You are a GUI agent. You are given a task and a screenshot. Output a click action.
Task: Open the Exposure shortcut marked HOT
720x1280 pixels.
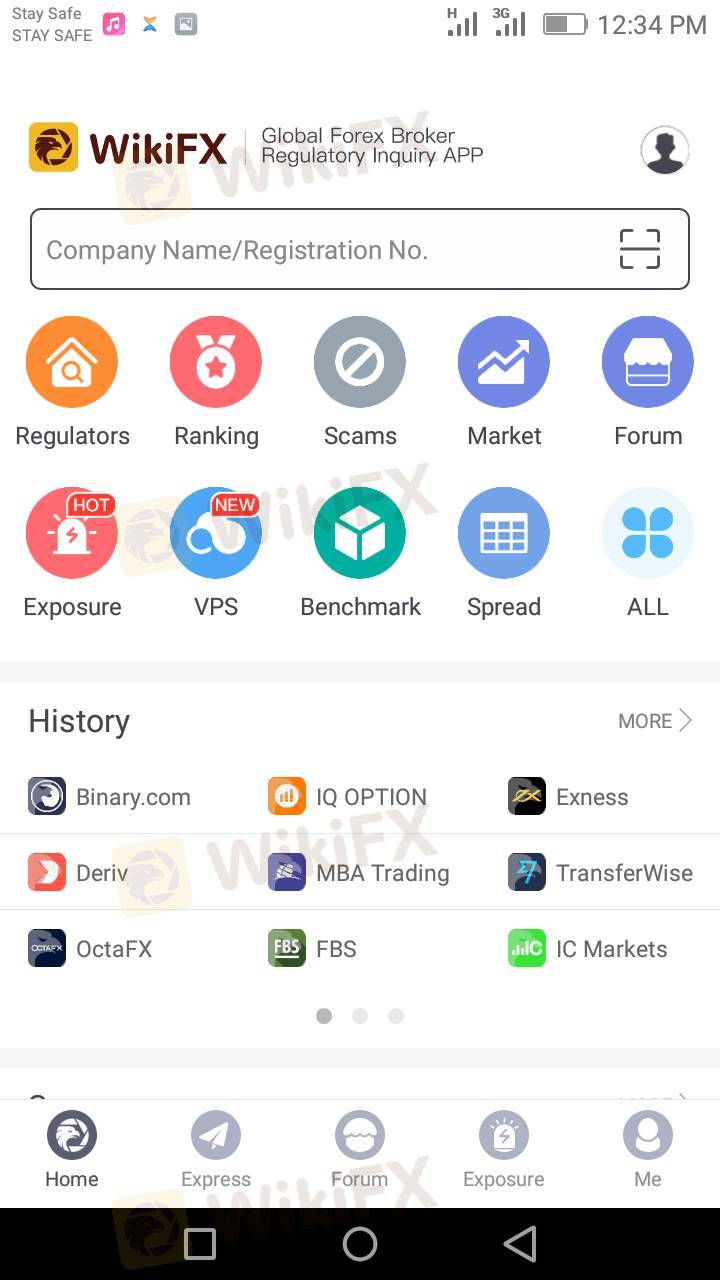72,534
